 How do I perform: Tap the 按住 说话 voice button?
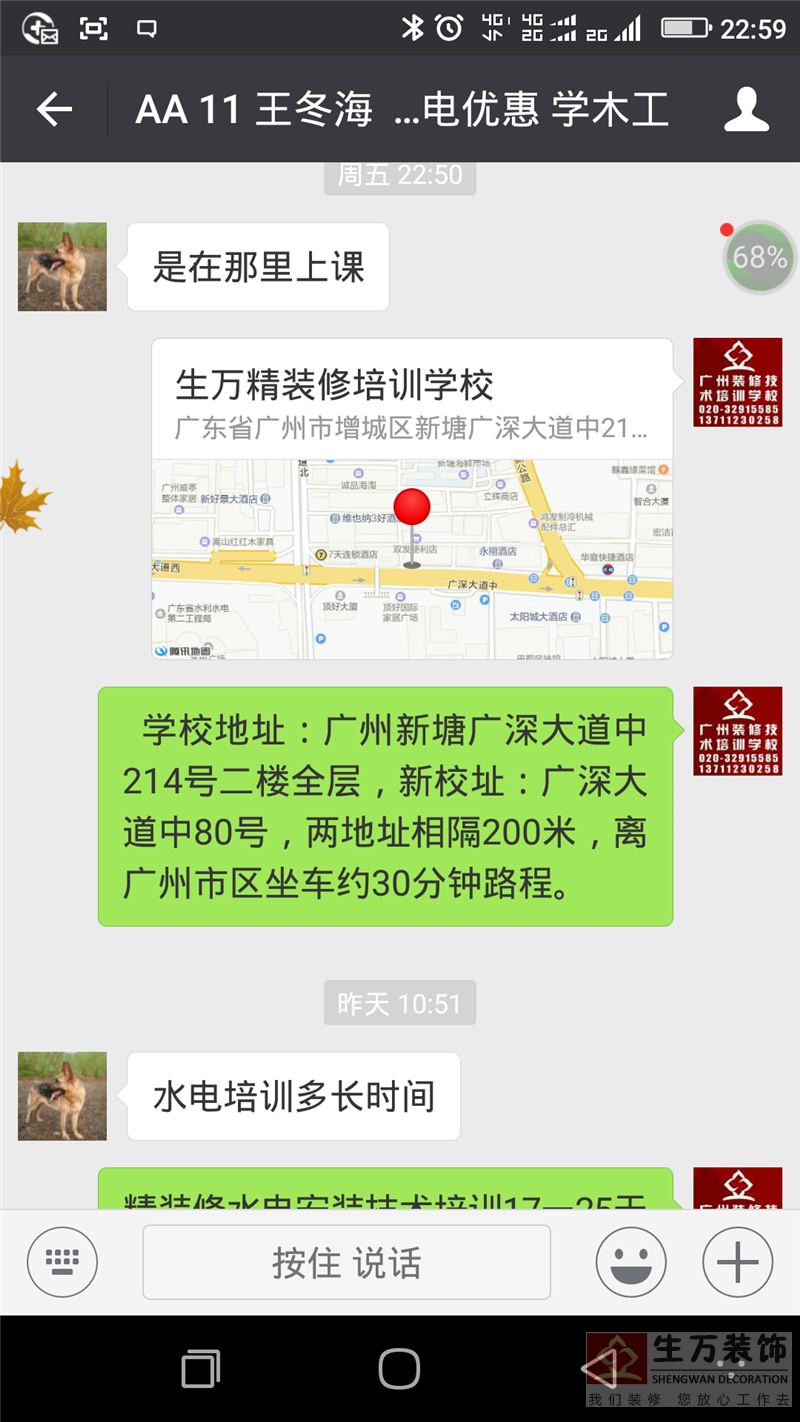[x=346, y=1262]
